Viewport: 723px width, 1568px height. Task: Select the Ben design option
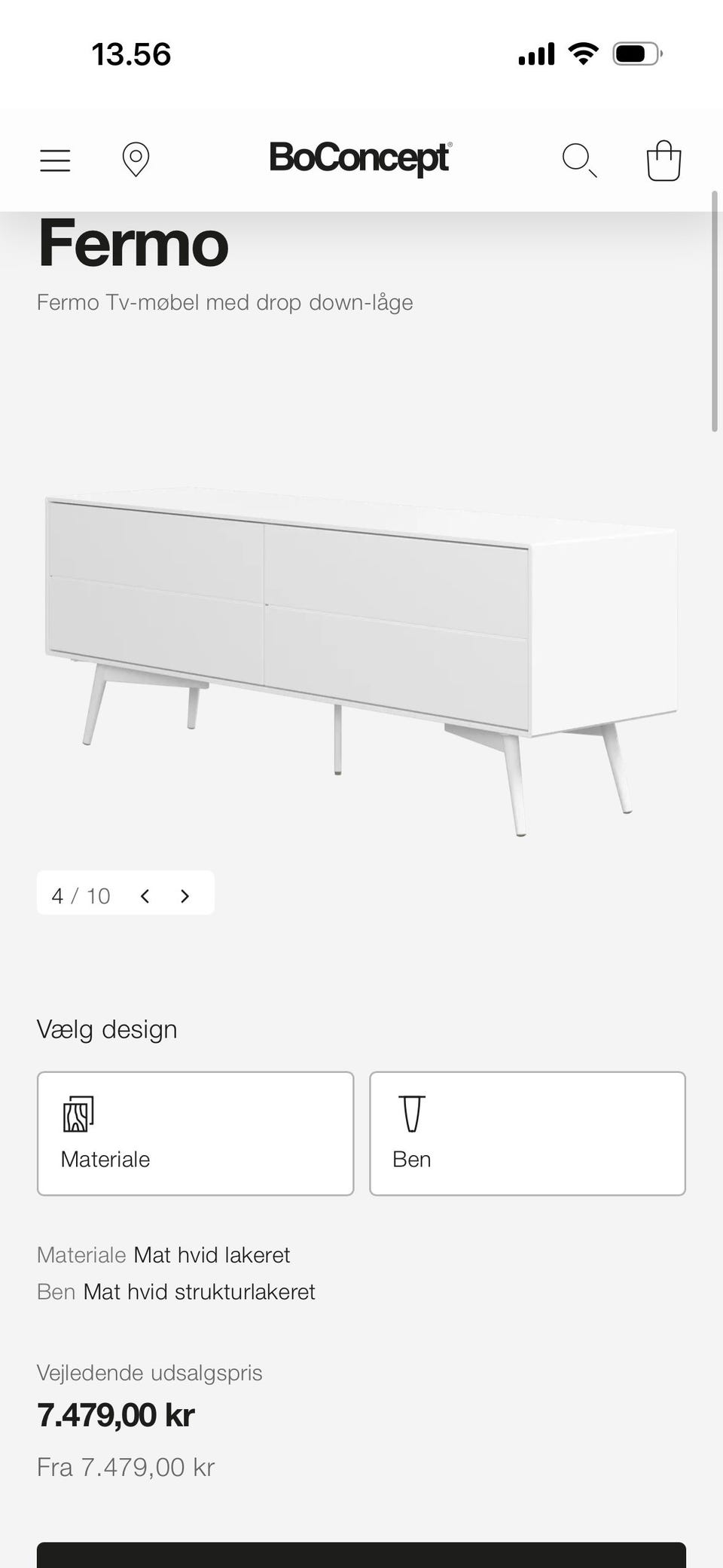(526, 1133)
